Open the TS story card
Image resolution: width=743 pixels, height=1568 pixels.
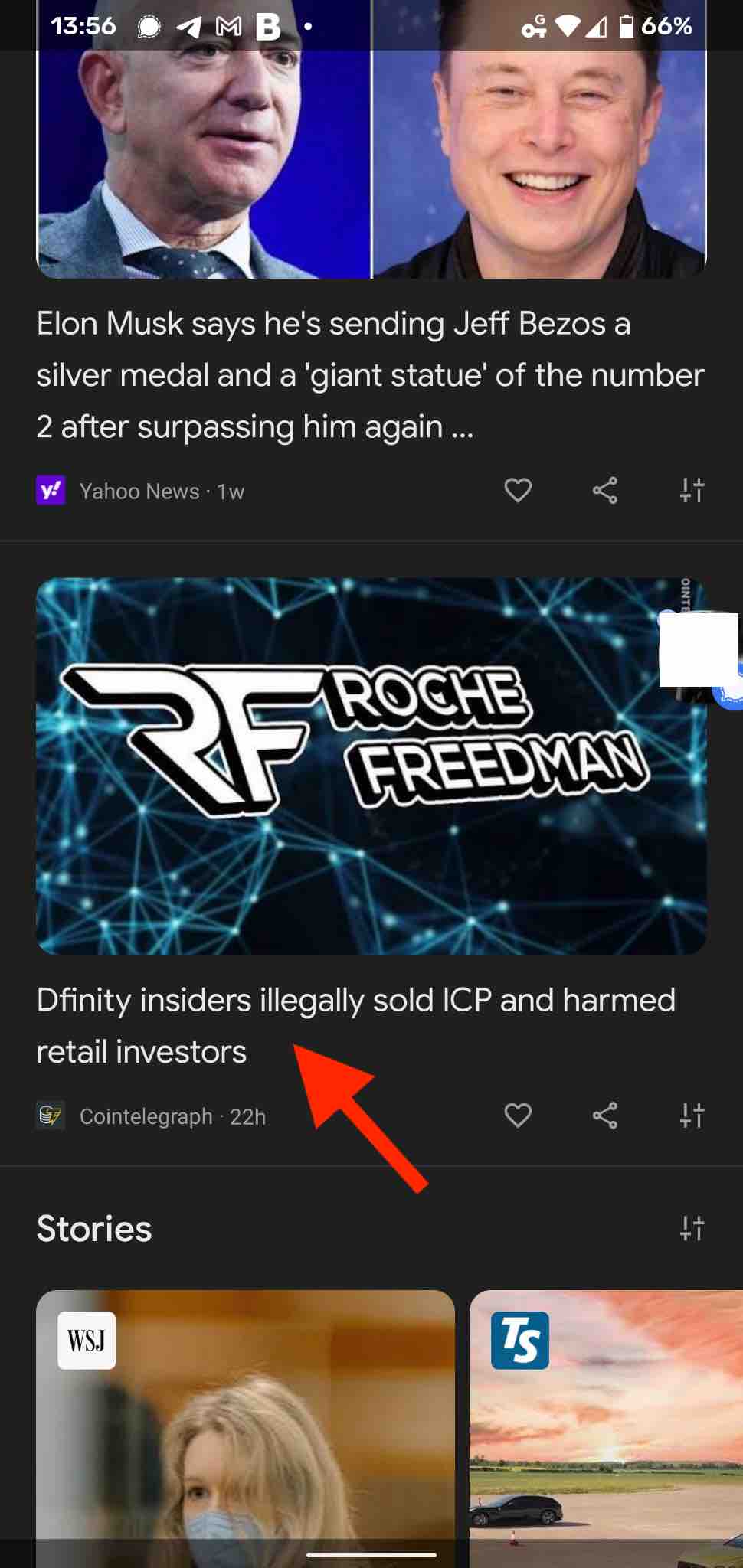pos(605,1424)
